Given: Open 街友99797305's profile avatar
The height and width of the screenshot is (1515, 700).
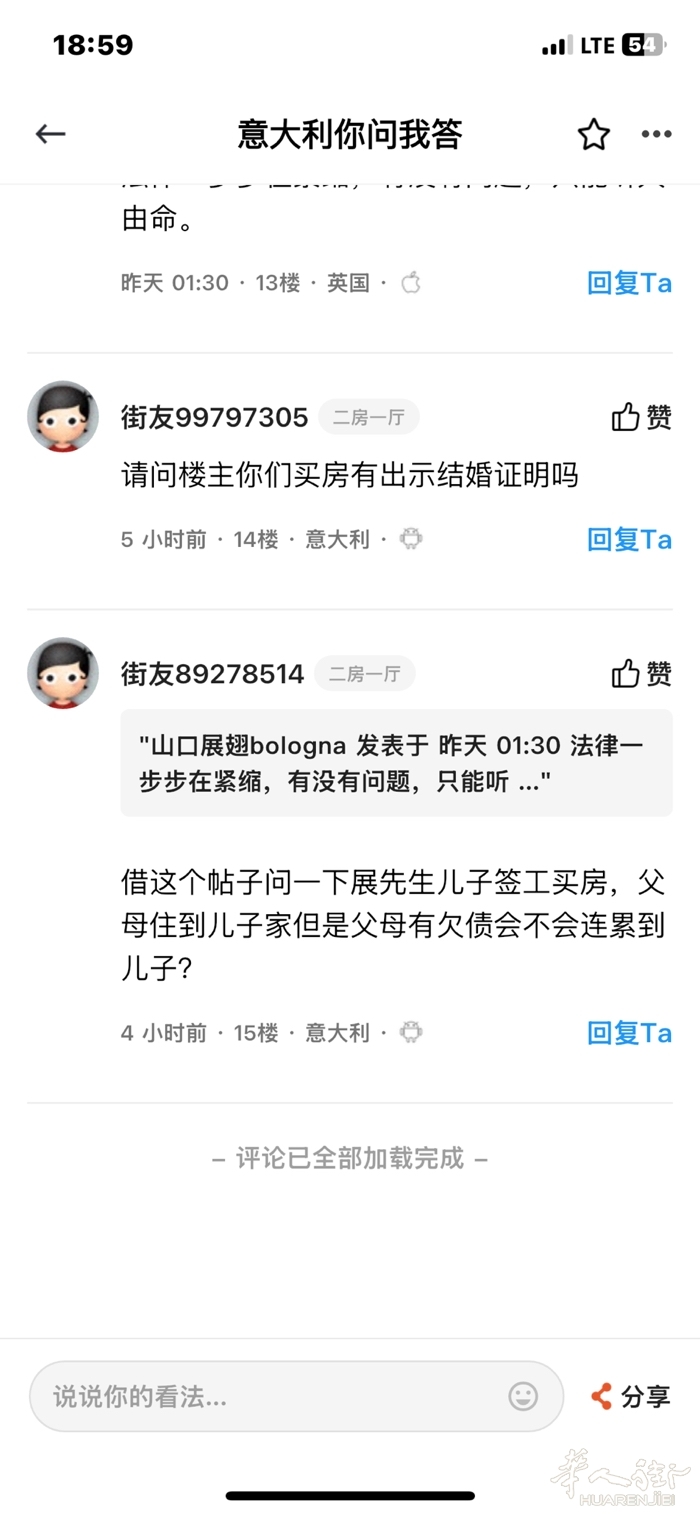Looking at the screenshot, I should (63, 416).
